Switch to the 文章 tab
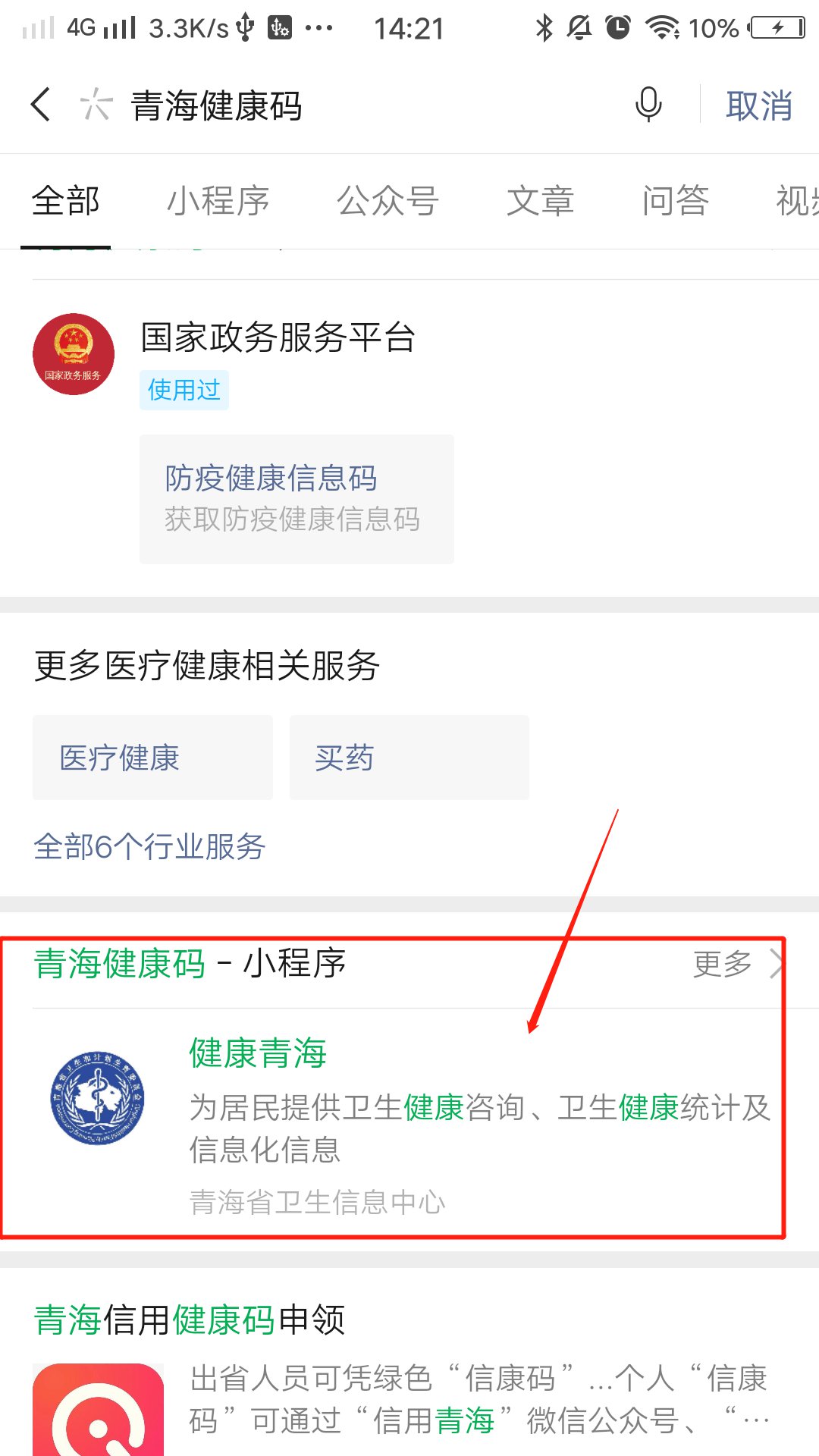Image resolution: width=819 pixels, height=1456 pixels. point(540,202)
